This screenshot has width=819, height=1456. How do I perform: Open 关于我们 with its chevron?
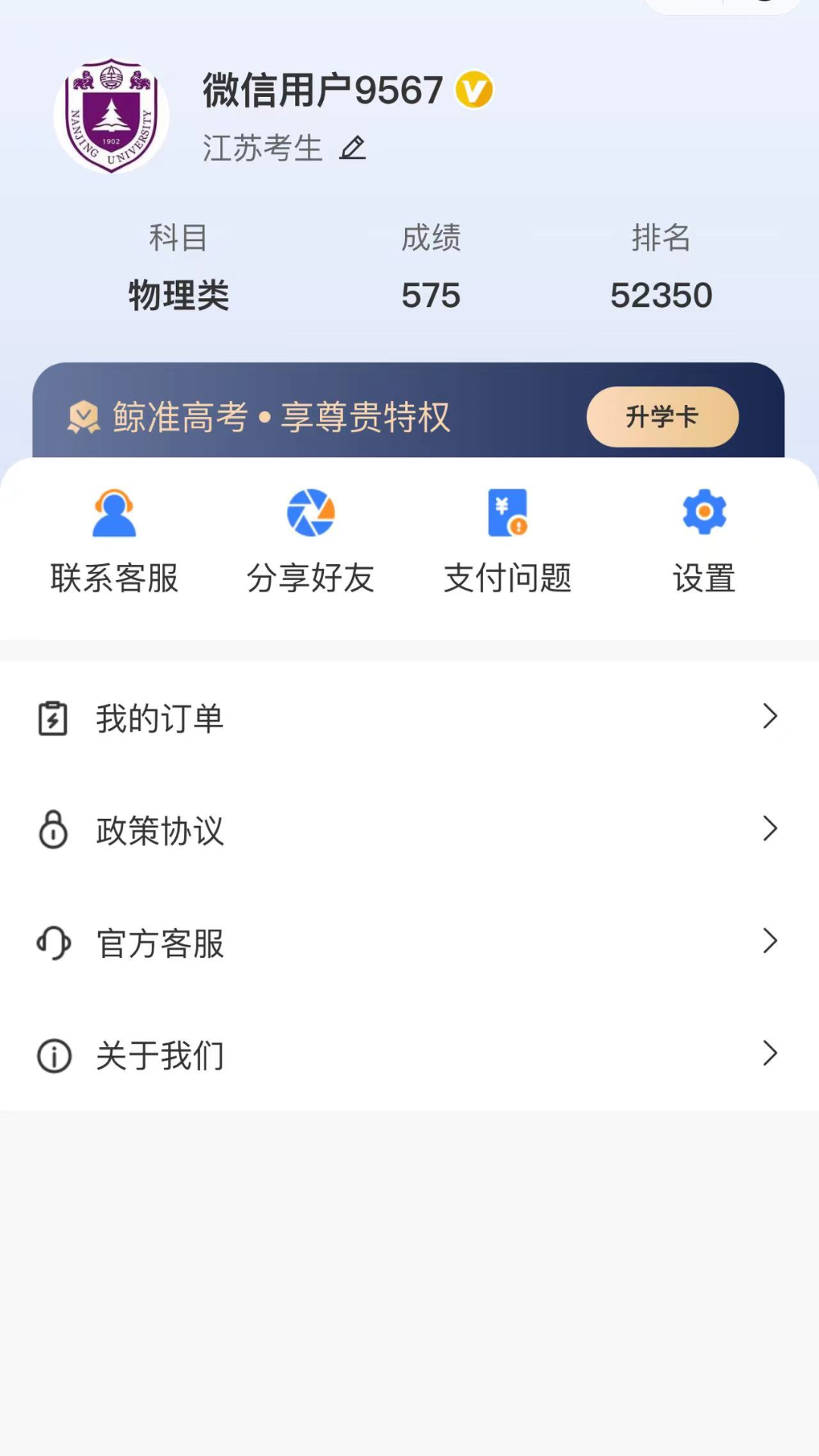point(770,1054)
